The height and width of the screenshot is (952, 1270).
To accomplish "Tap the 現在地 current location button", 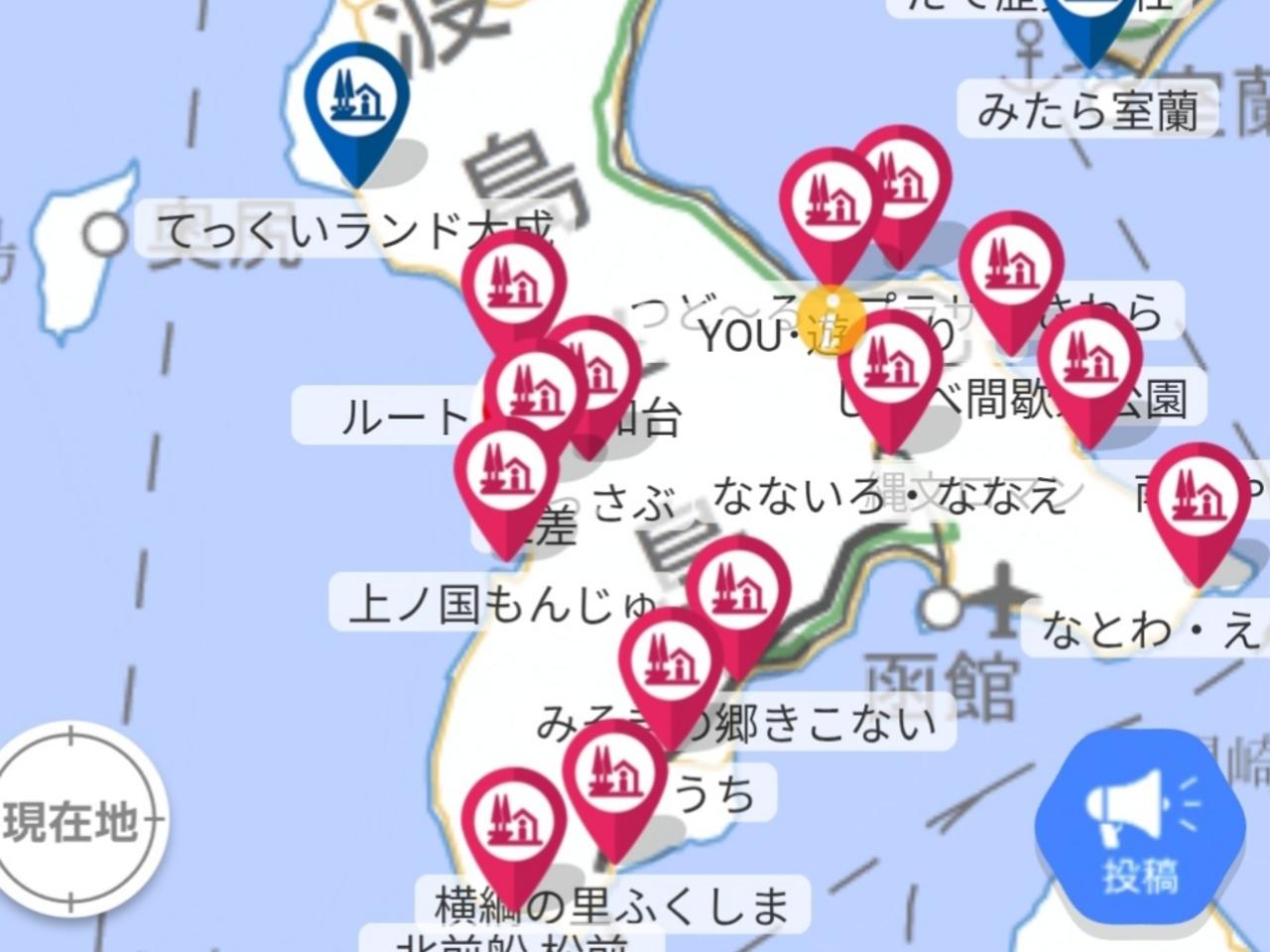I will (x=71, y=821).
